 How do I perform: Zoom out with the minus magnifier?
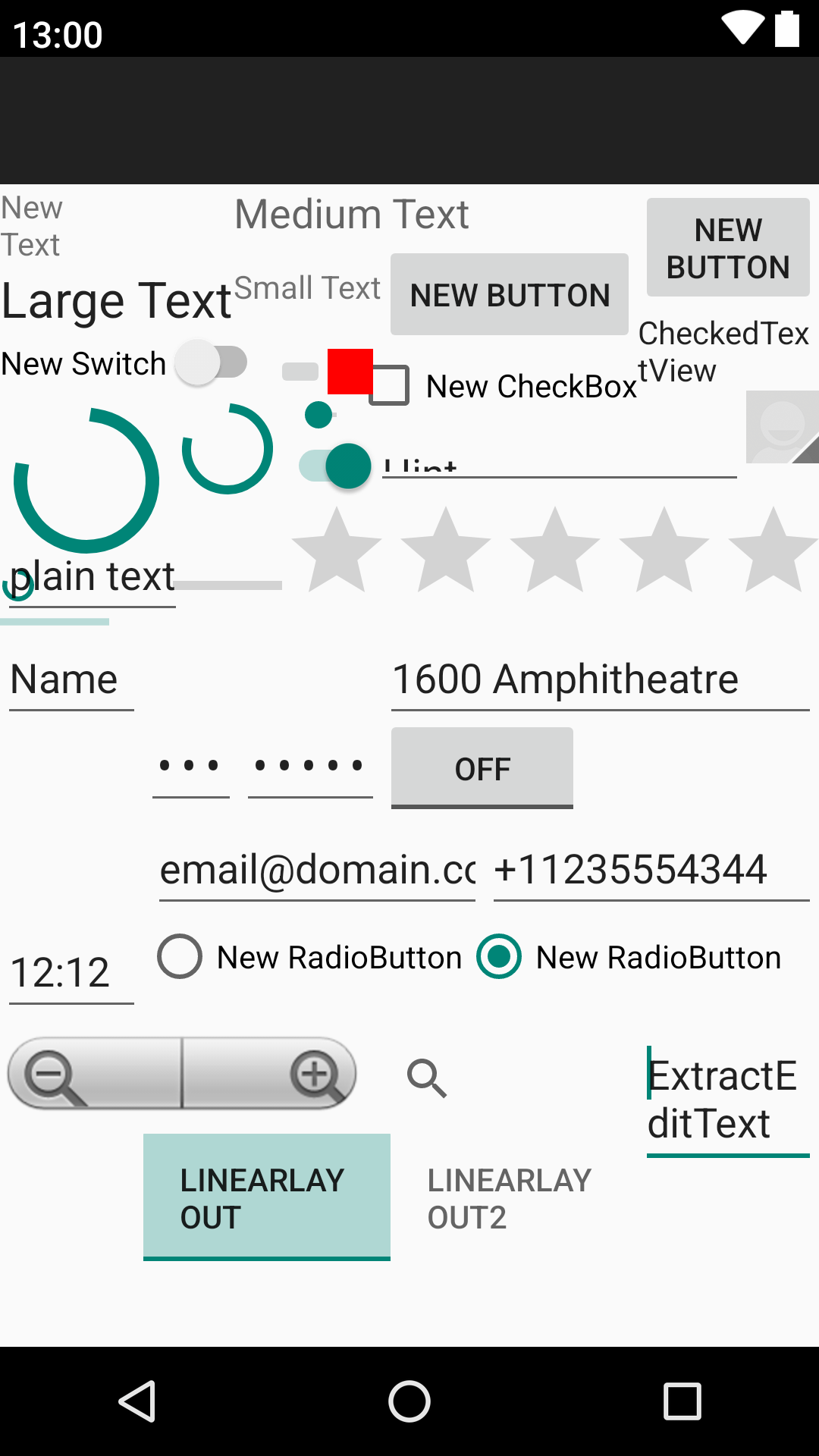(53, 1075)
